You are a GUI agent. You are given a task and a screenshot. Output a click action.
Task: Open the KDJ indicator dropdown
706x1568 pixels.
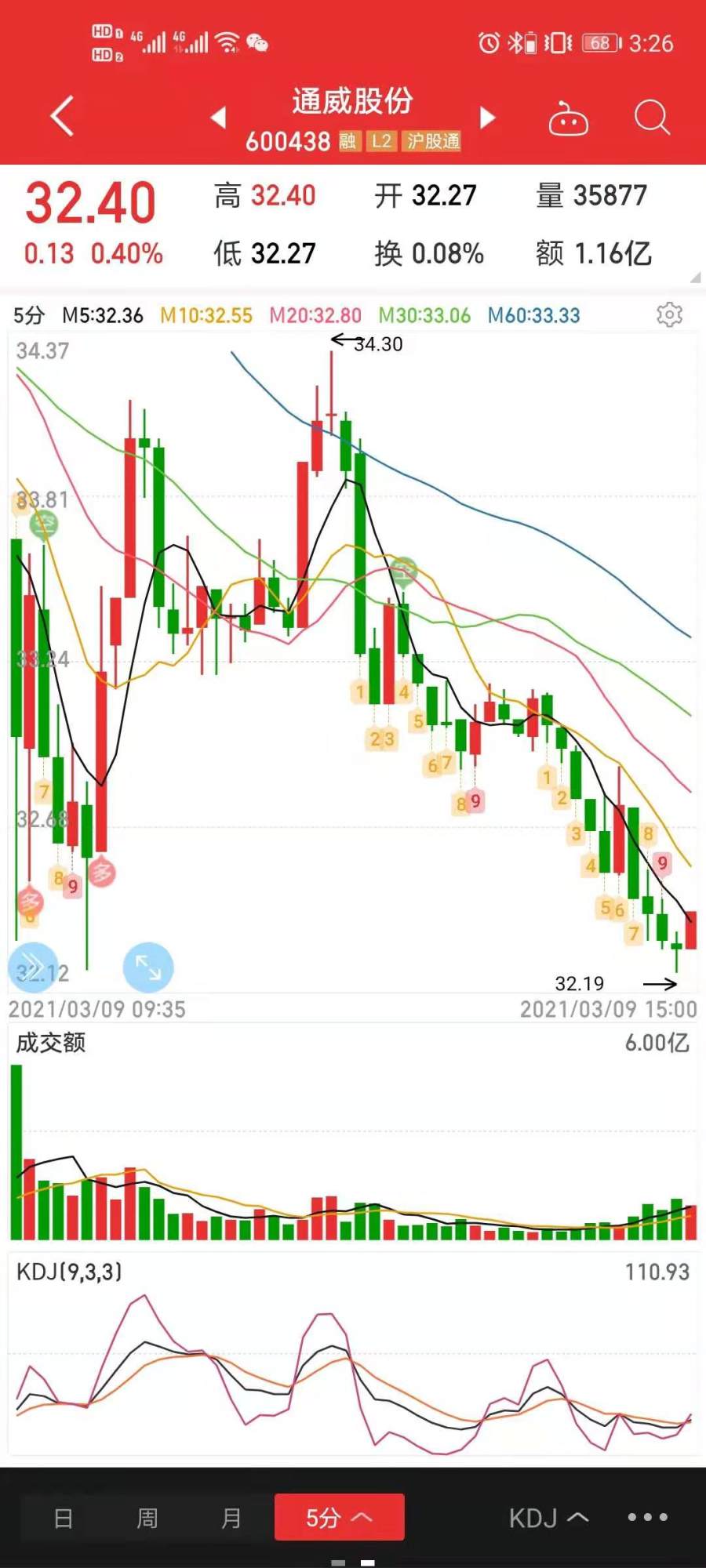pos(548,1518)
